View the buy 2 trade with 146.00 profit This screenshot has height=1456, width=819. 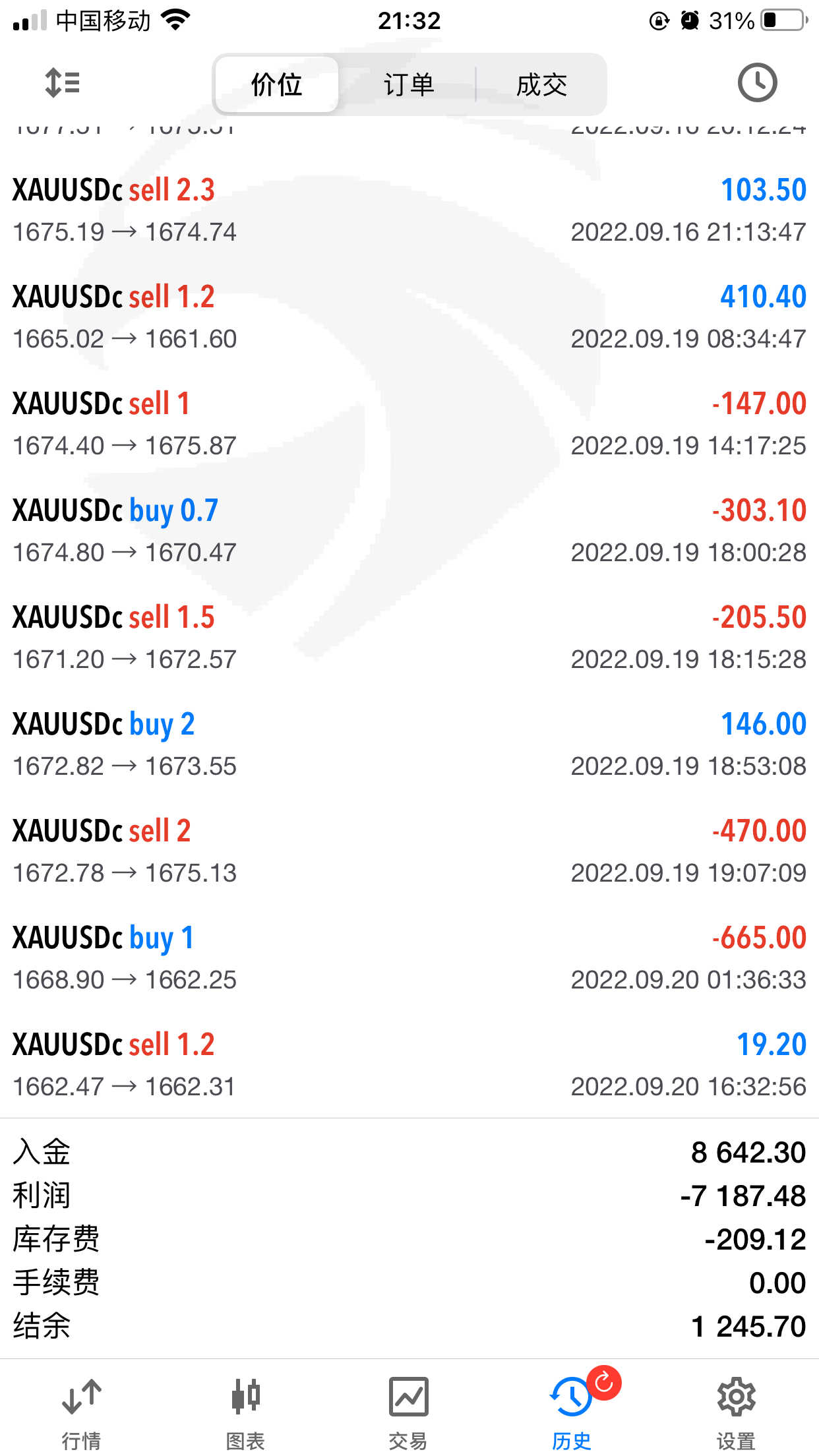(409, 744)
